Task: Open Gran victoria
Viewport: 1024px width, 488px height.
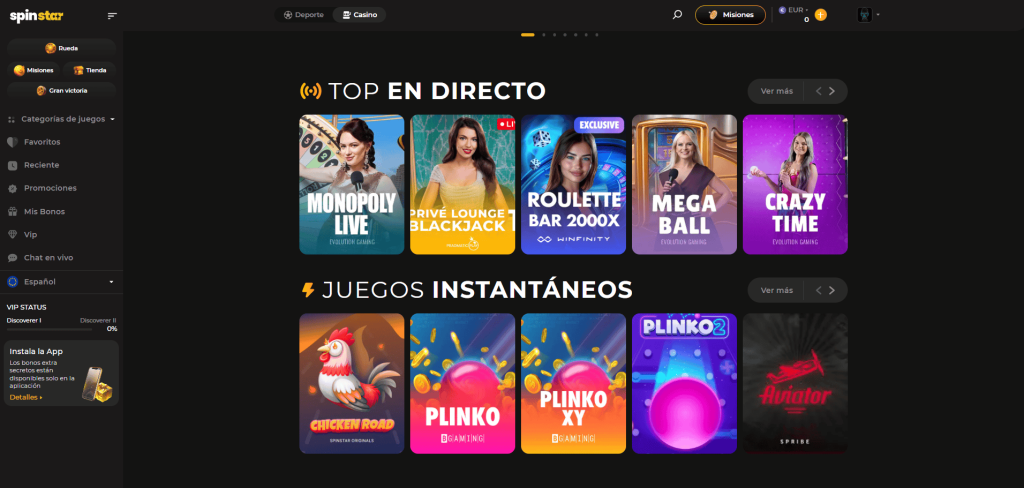Action: click(x=61, y=90)
